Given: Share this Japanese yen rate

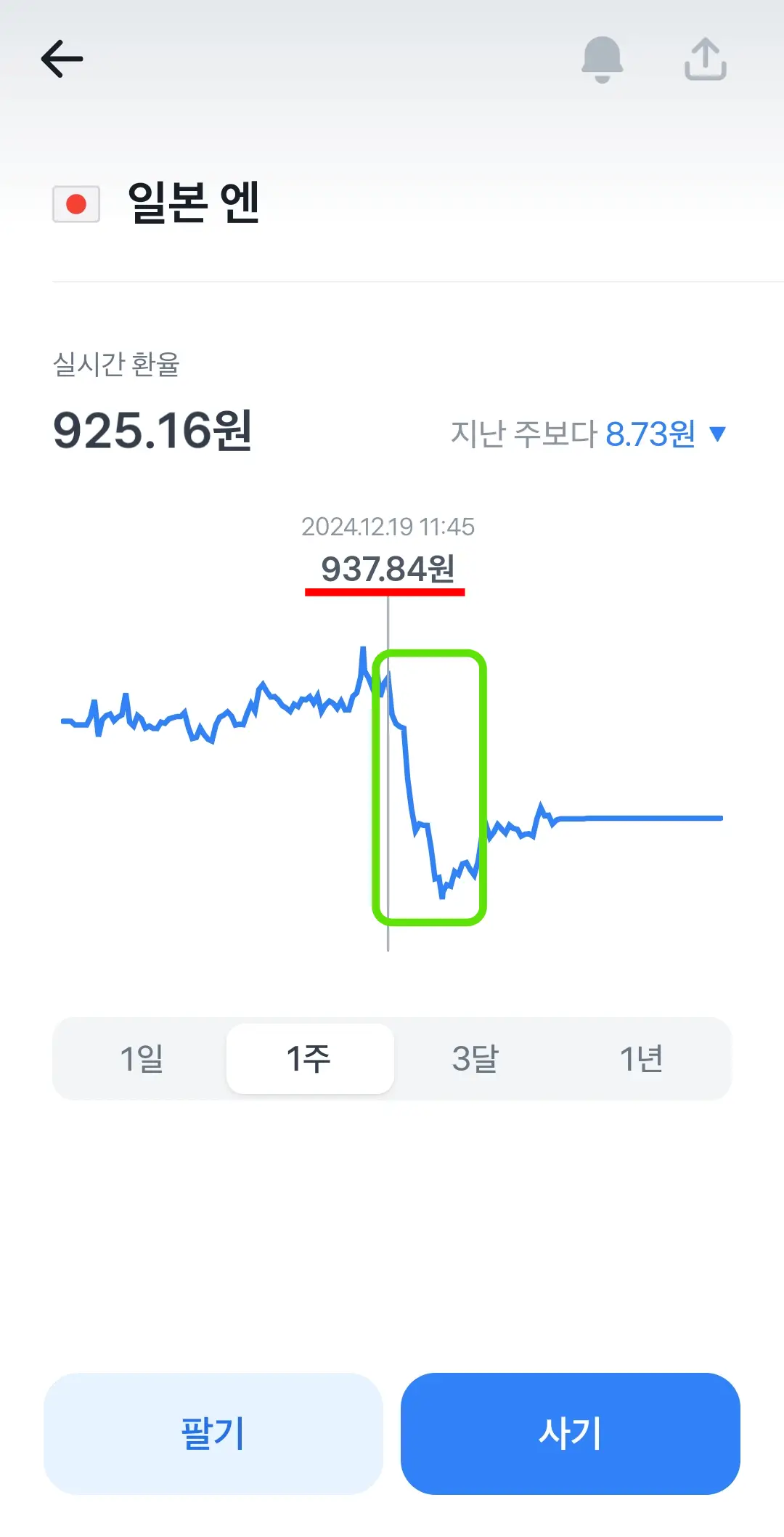Looking at the screenshot, I should pyautogui.click(x=706, y=59).
